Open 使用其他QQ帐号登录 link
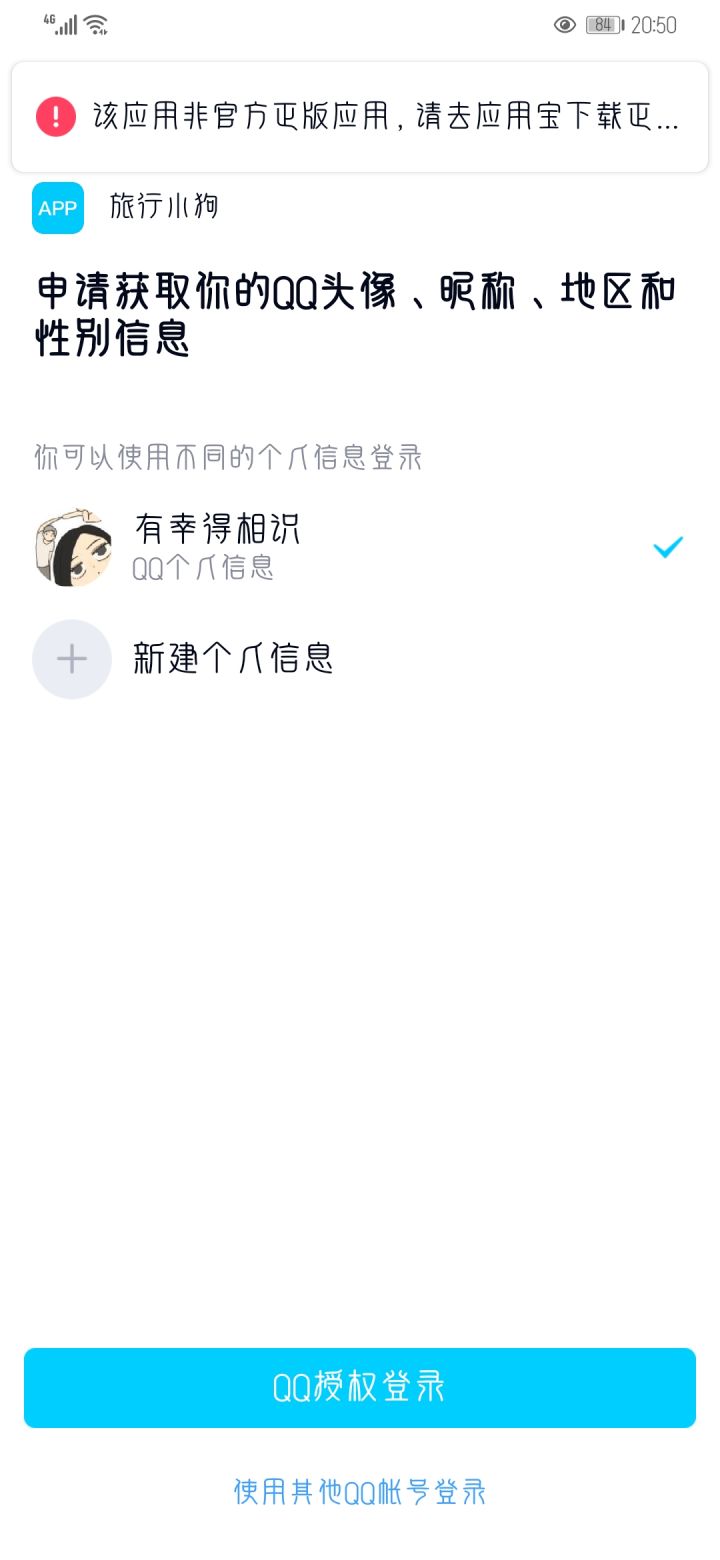Viewport: 720px width, 1560px height. coord(360,1490)
